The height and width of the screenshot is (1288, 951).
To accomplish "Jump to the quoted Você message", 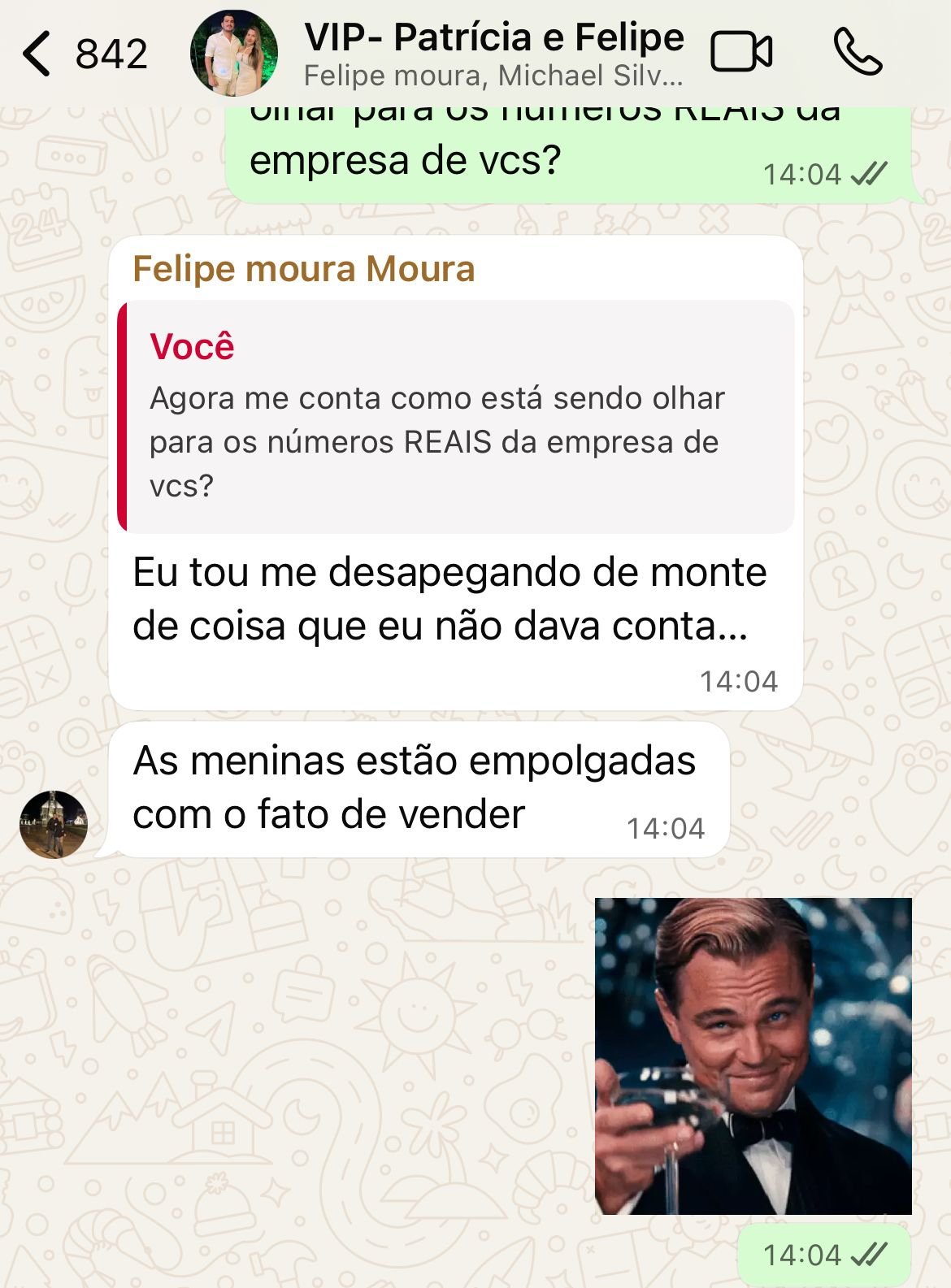I will point(456,417).
